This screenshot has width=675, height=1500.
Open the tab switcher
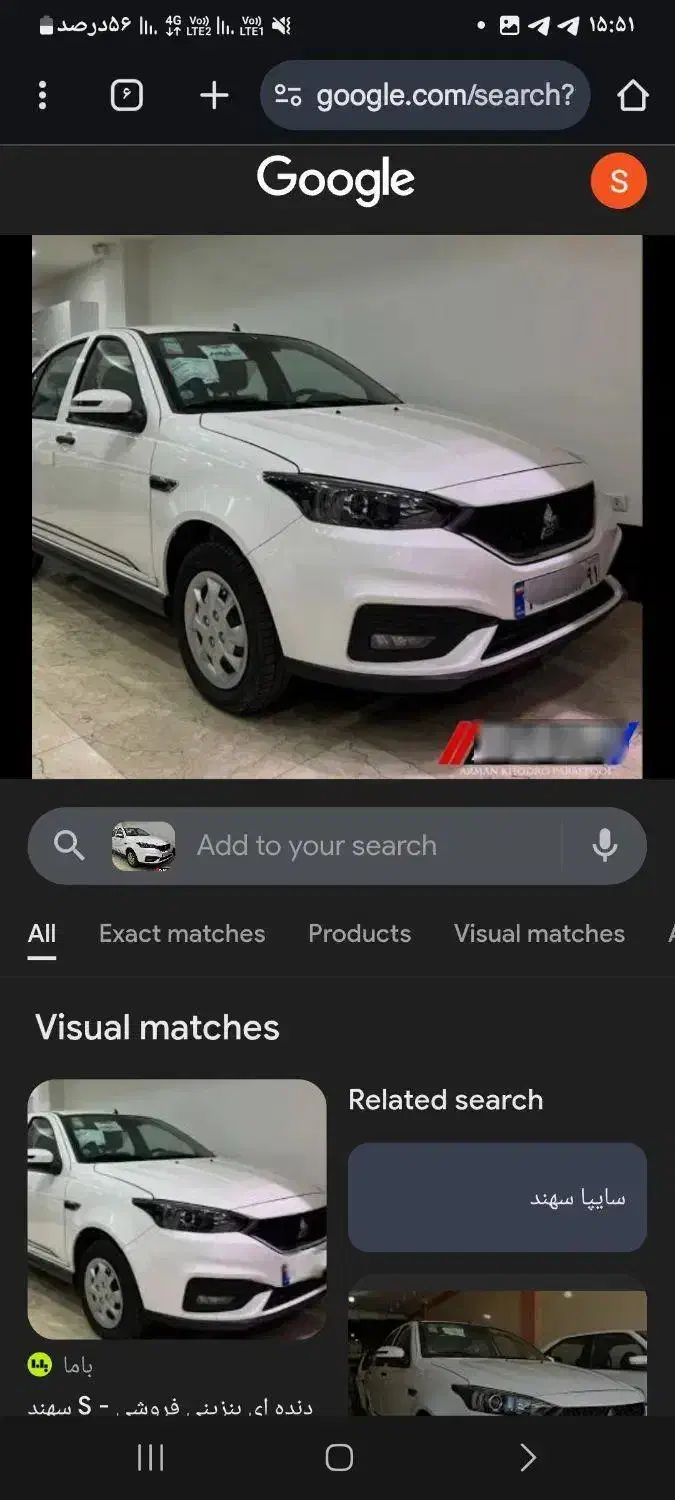(126, 96)
